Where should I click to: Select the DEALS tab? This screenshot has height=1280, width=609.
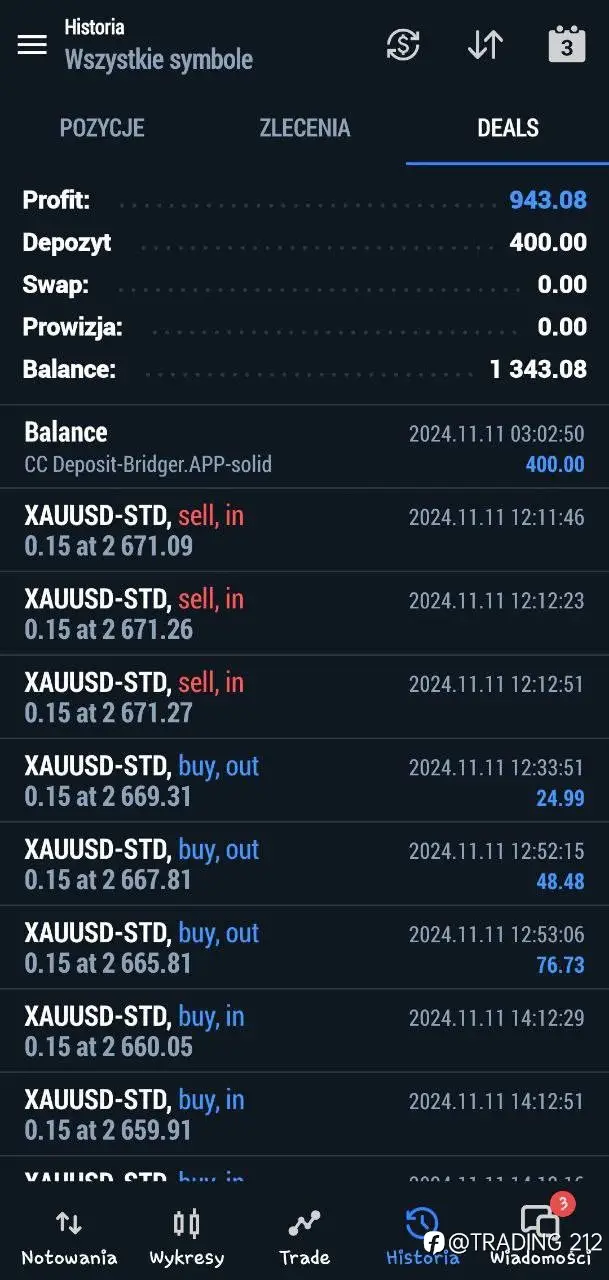[508, 128]
